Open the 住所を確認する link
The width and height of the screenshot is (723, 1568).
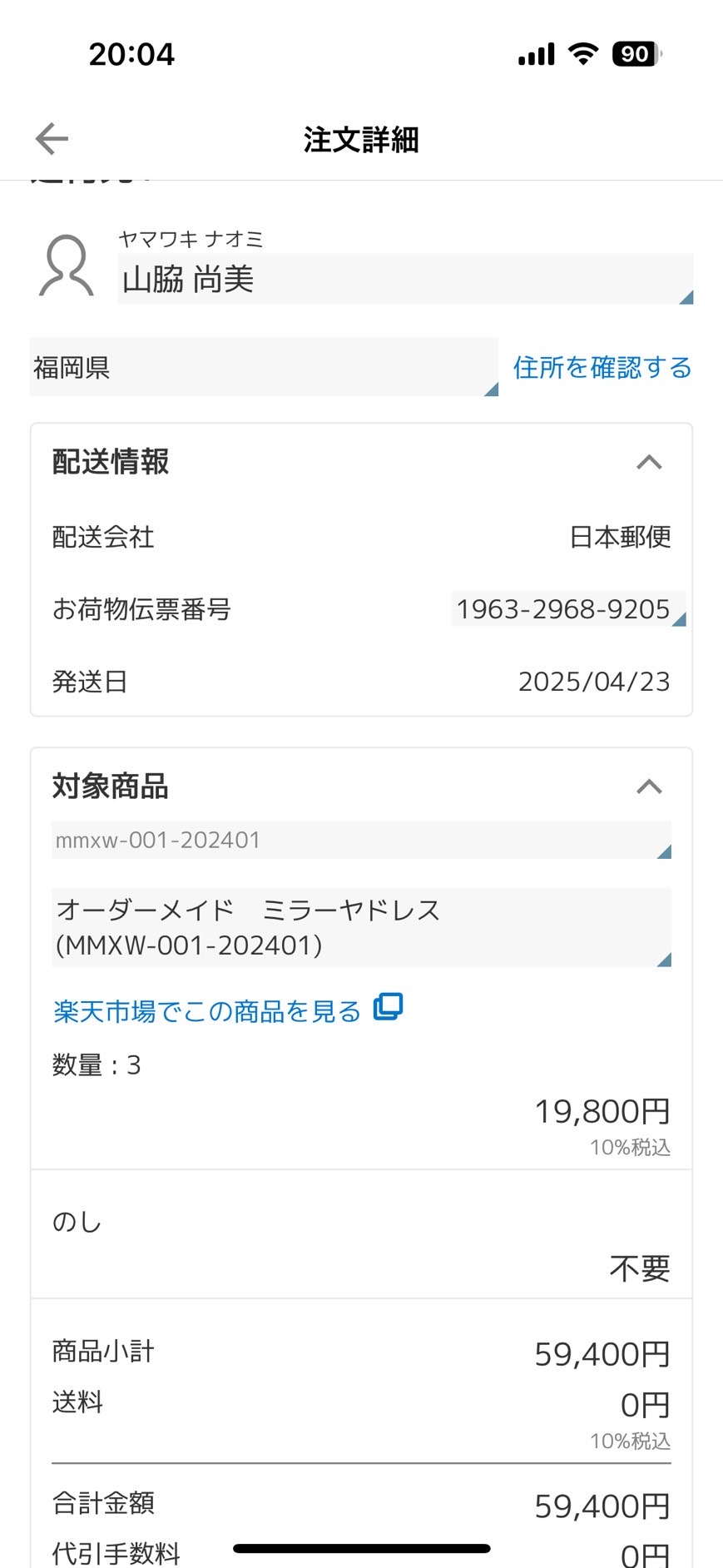point(602,367)
